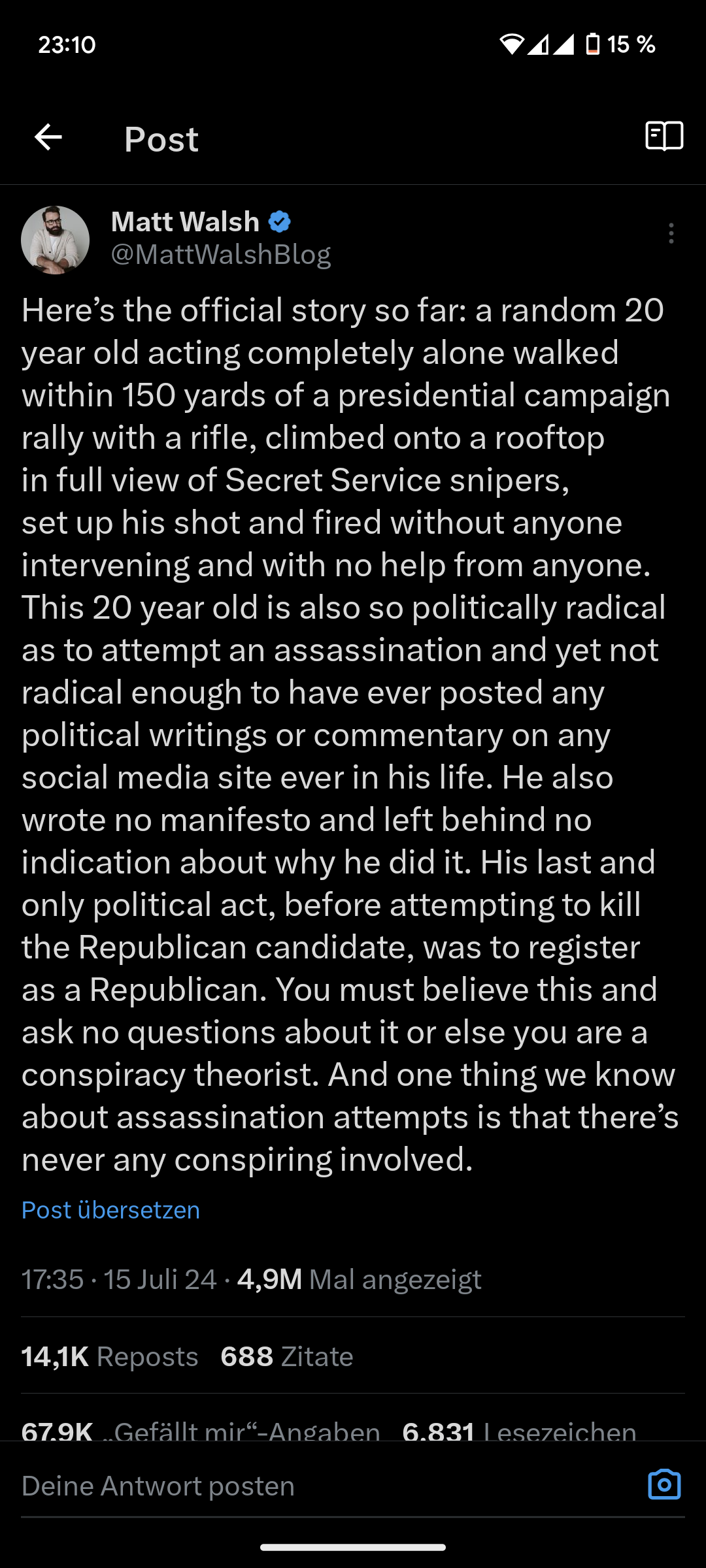The image size is (706, 1568).
Task: Open the post's three-dot overflow menu
Action: coord(671,233)
